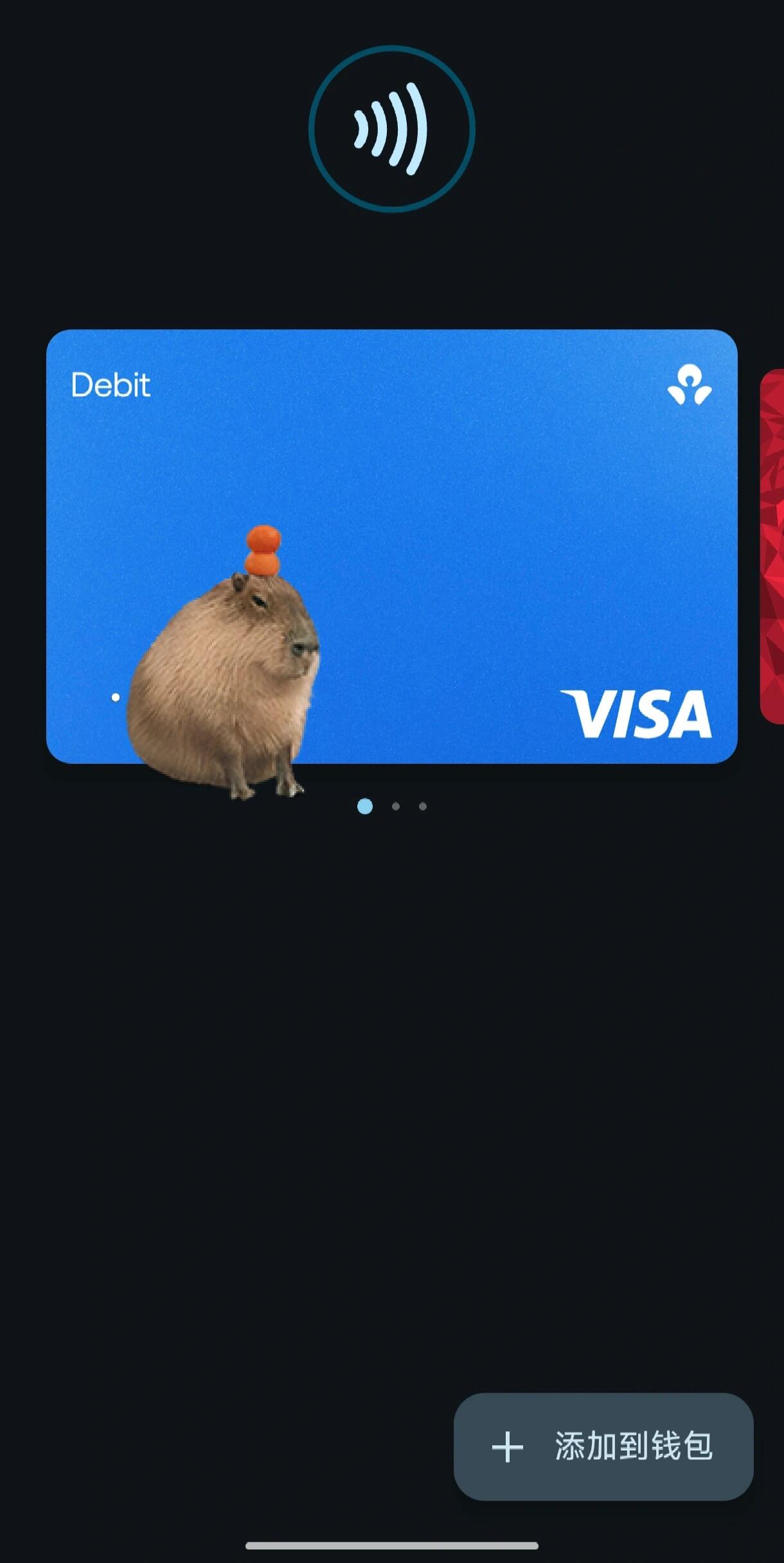The width and height of the screenshot is (784, 1563).
Task: Select the red card peeking on the right
Action: click(x=772, y=547)
